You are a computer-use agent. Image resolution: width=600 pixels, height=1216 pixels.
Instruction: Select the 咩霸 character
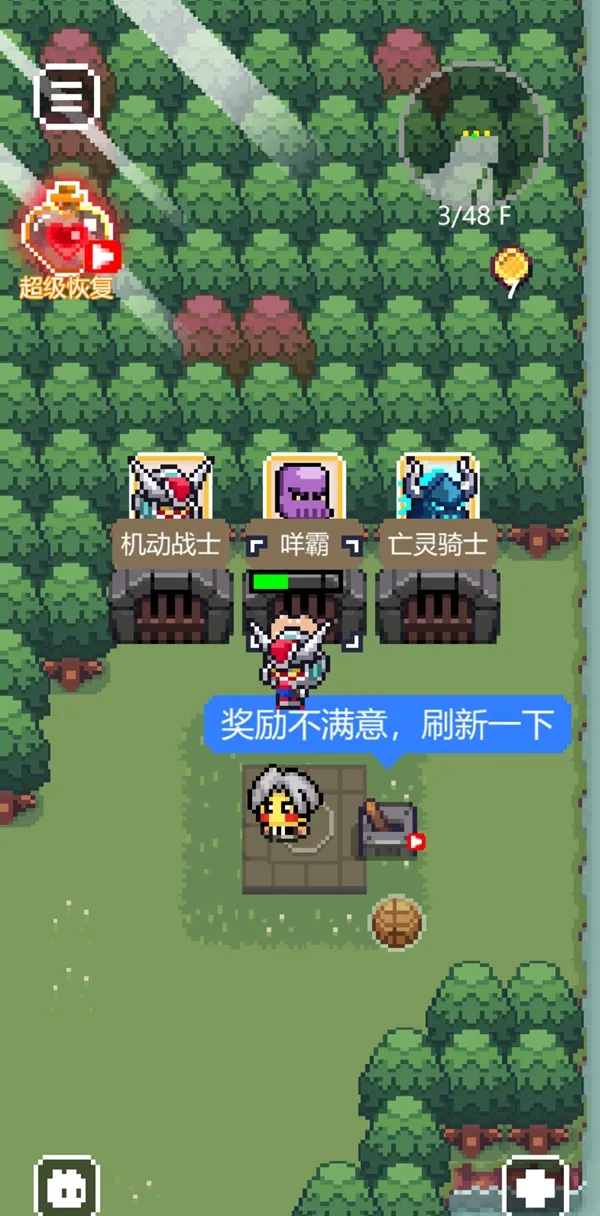coord(304,489)
